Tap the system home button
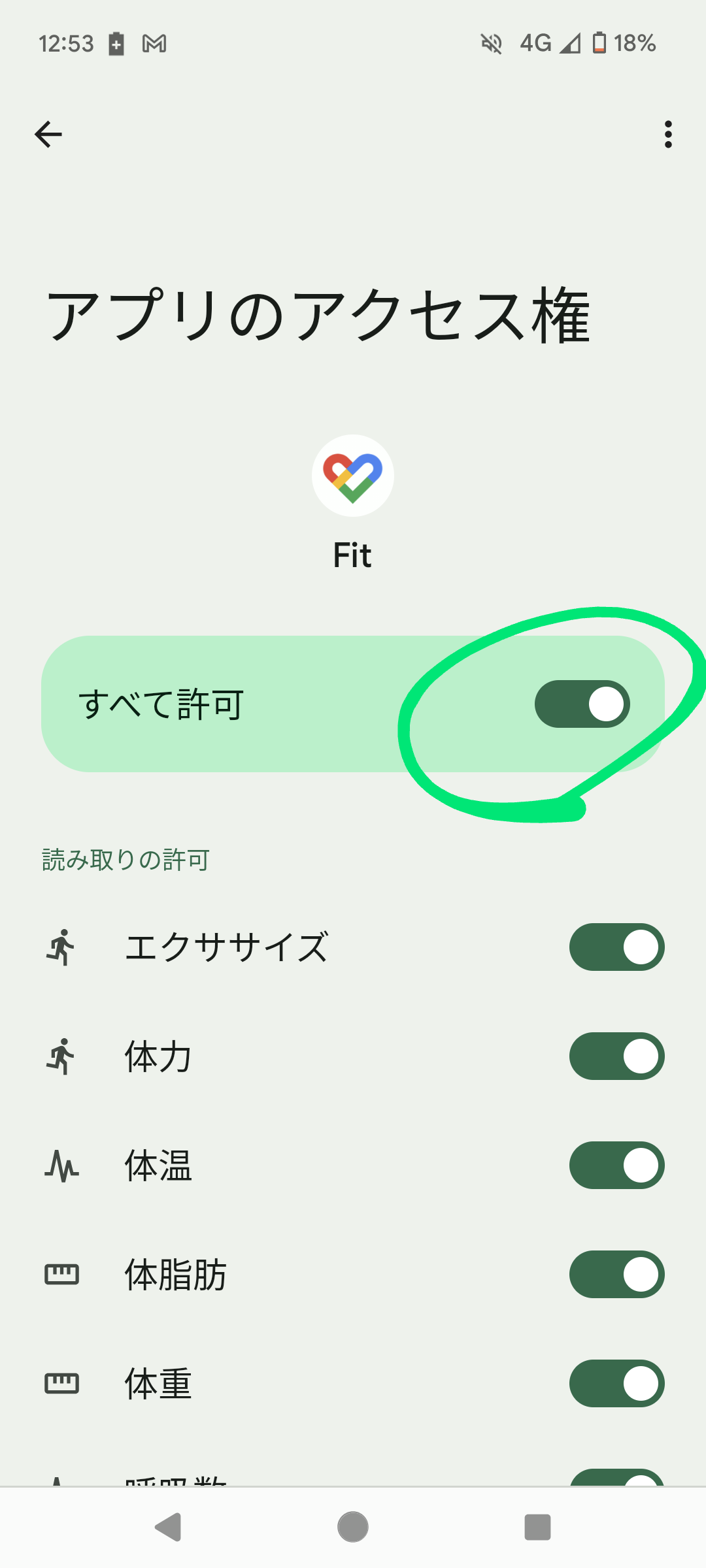This screenshot has width=706, height=1568. click(x=353, y=1527)
